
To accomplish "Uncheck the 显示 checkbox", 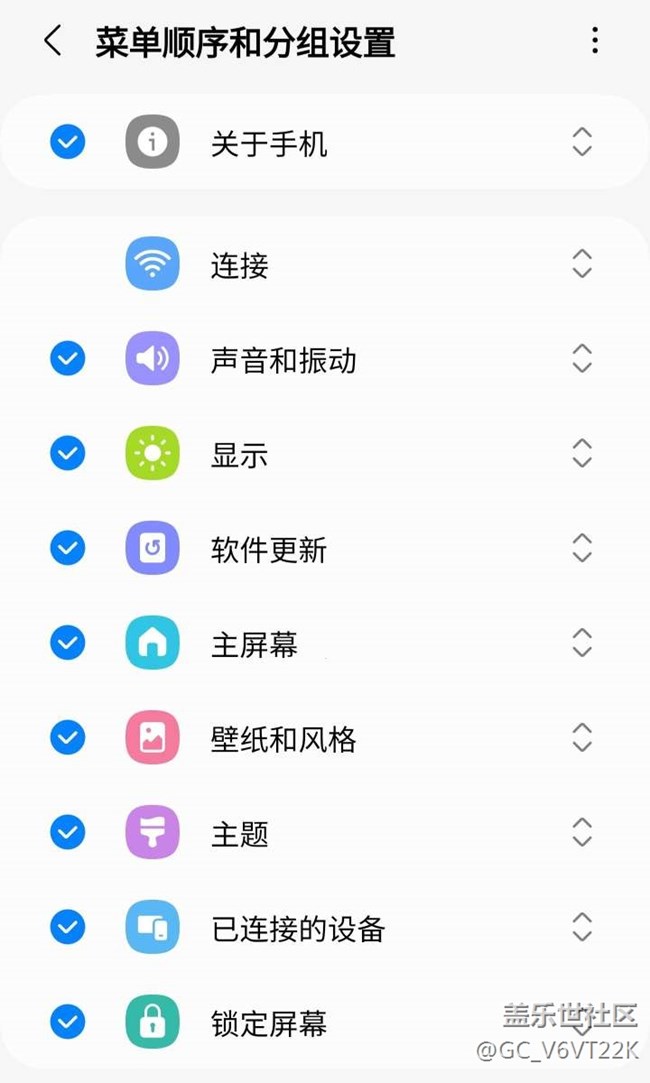I will click(68, 453).
